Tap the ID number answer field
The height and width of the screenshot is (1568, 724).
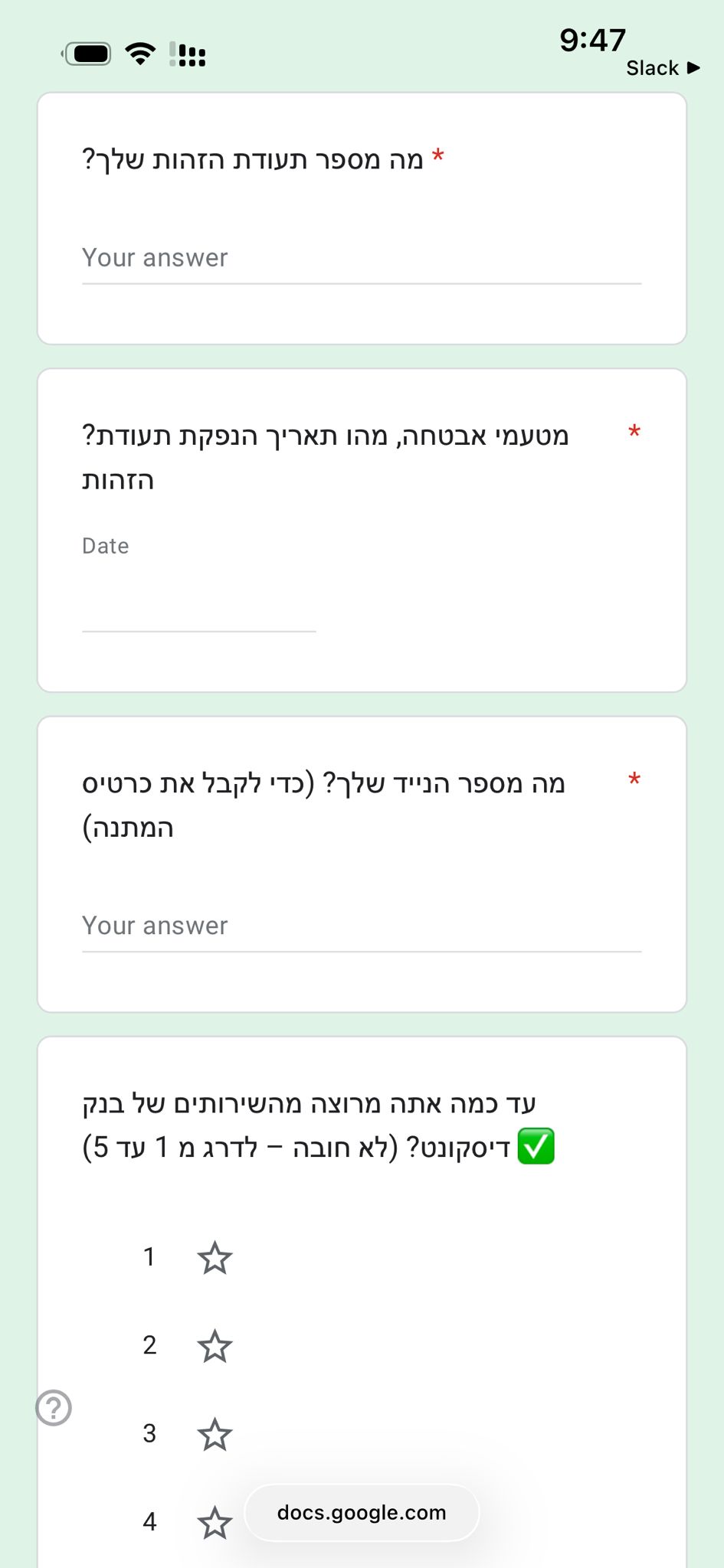(x=361, y=259)
